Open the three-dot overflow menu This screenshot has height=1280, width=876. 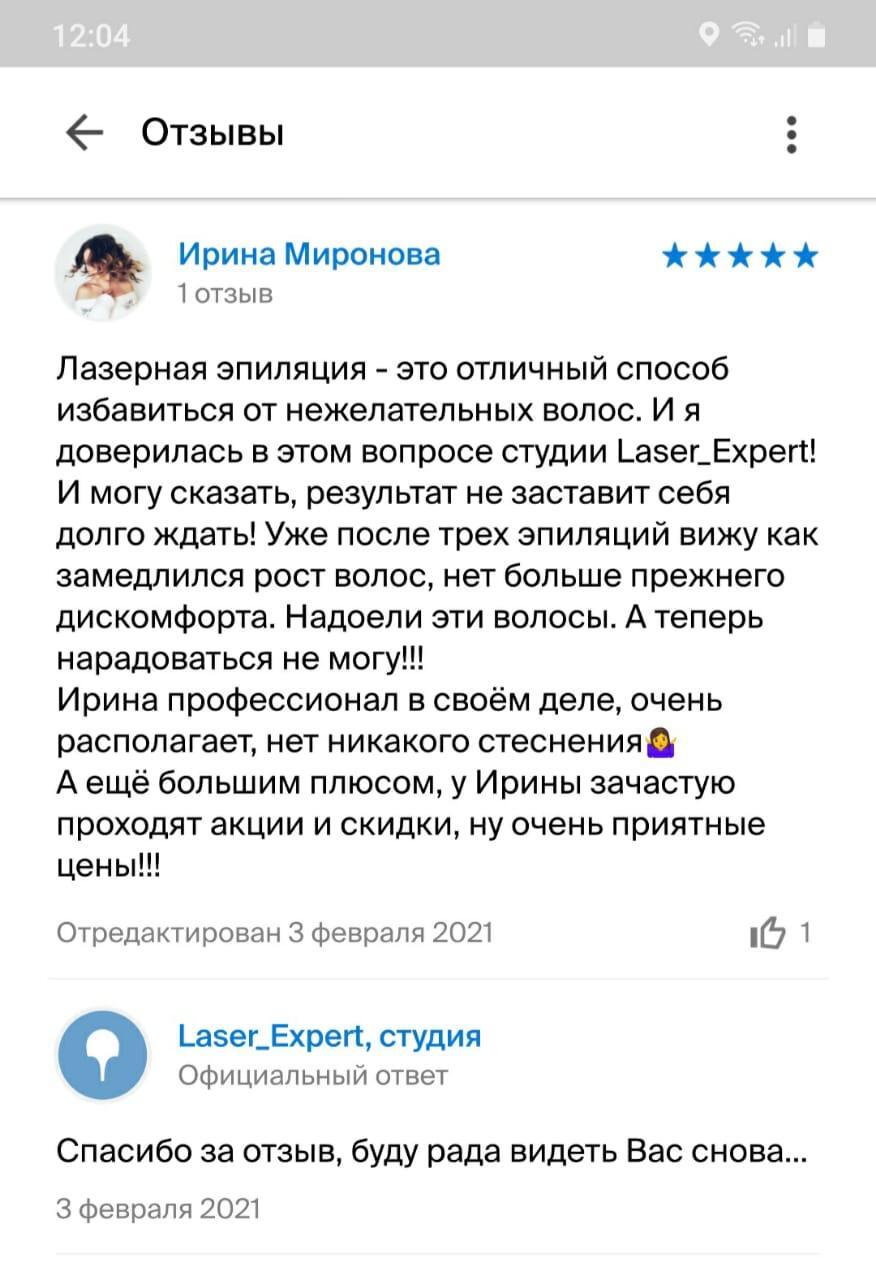pos(791,133)
